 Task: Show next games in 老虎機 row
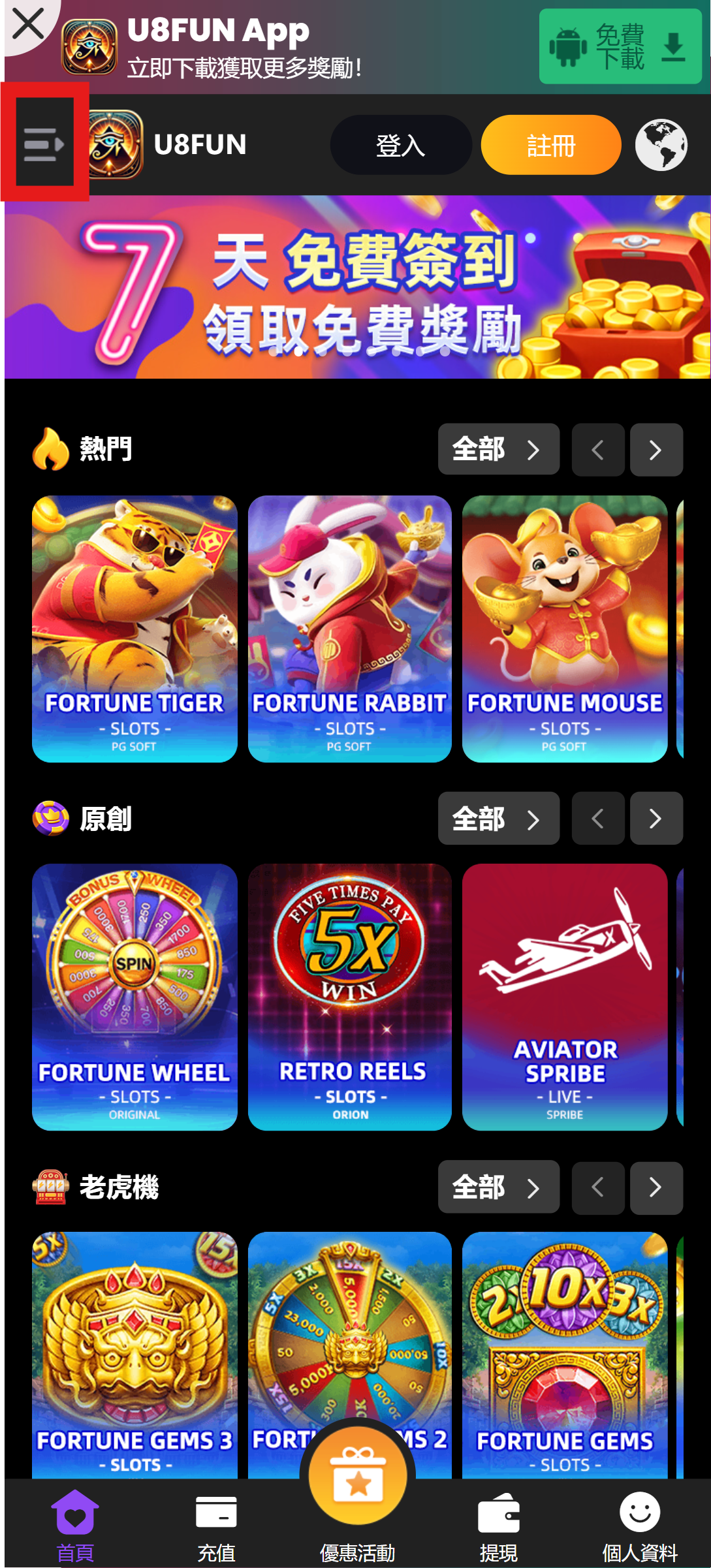pyautogui.click(x=656, y=1187)
